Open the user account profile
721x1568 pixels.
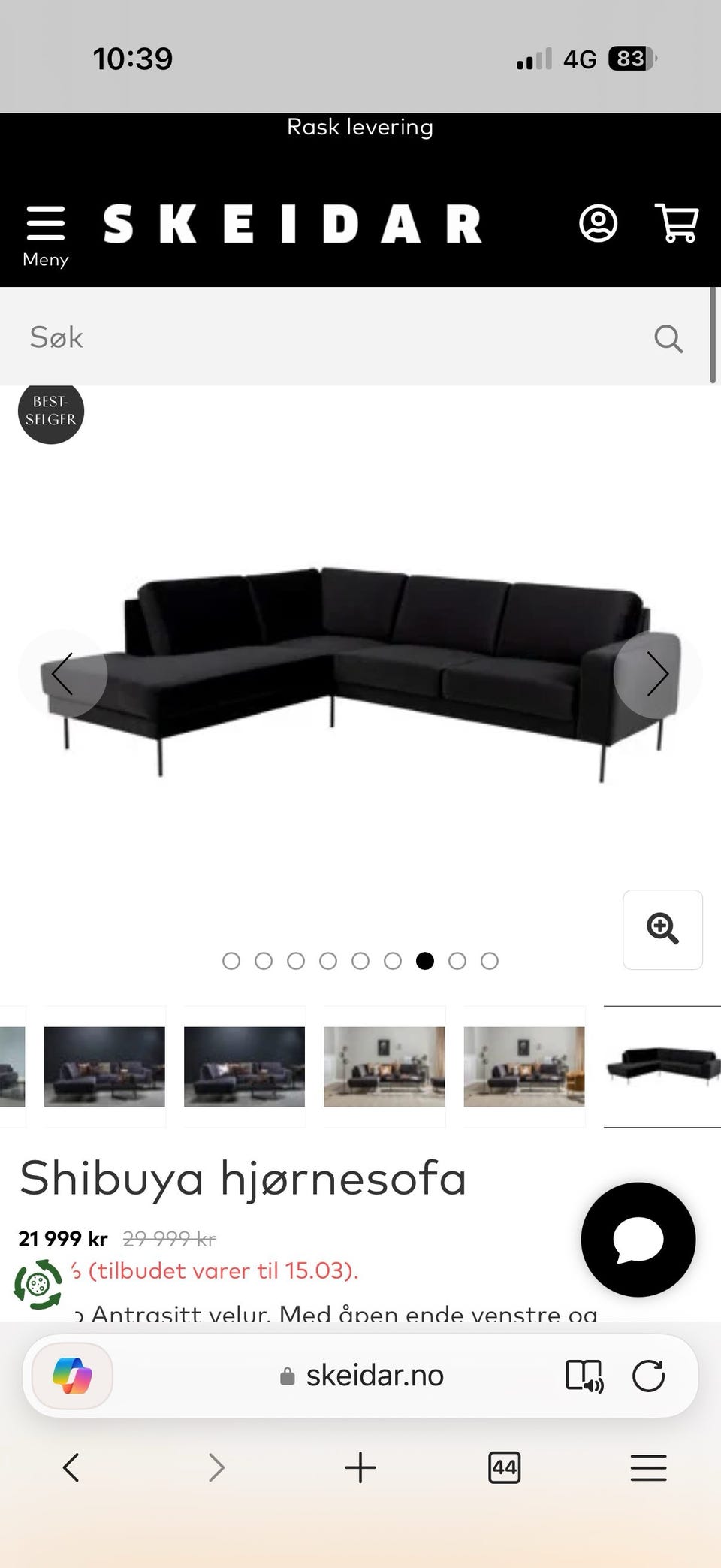(598, 223)
